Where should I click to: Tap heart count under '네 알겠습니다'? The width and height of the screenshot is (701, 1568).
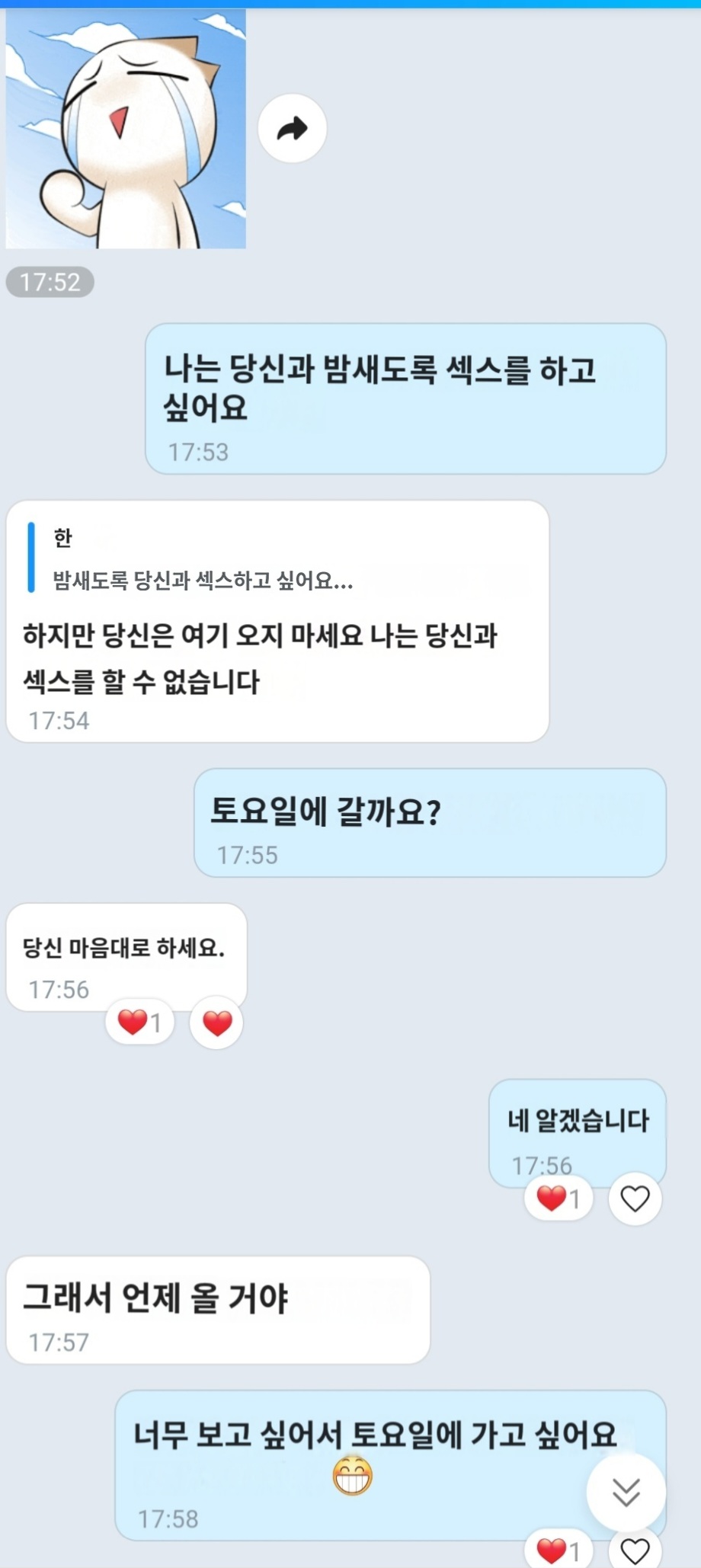[x=559, y=1198]
